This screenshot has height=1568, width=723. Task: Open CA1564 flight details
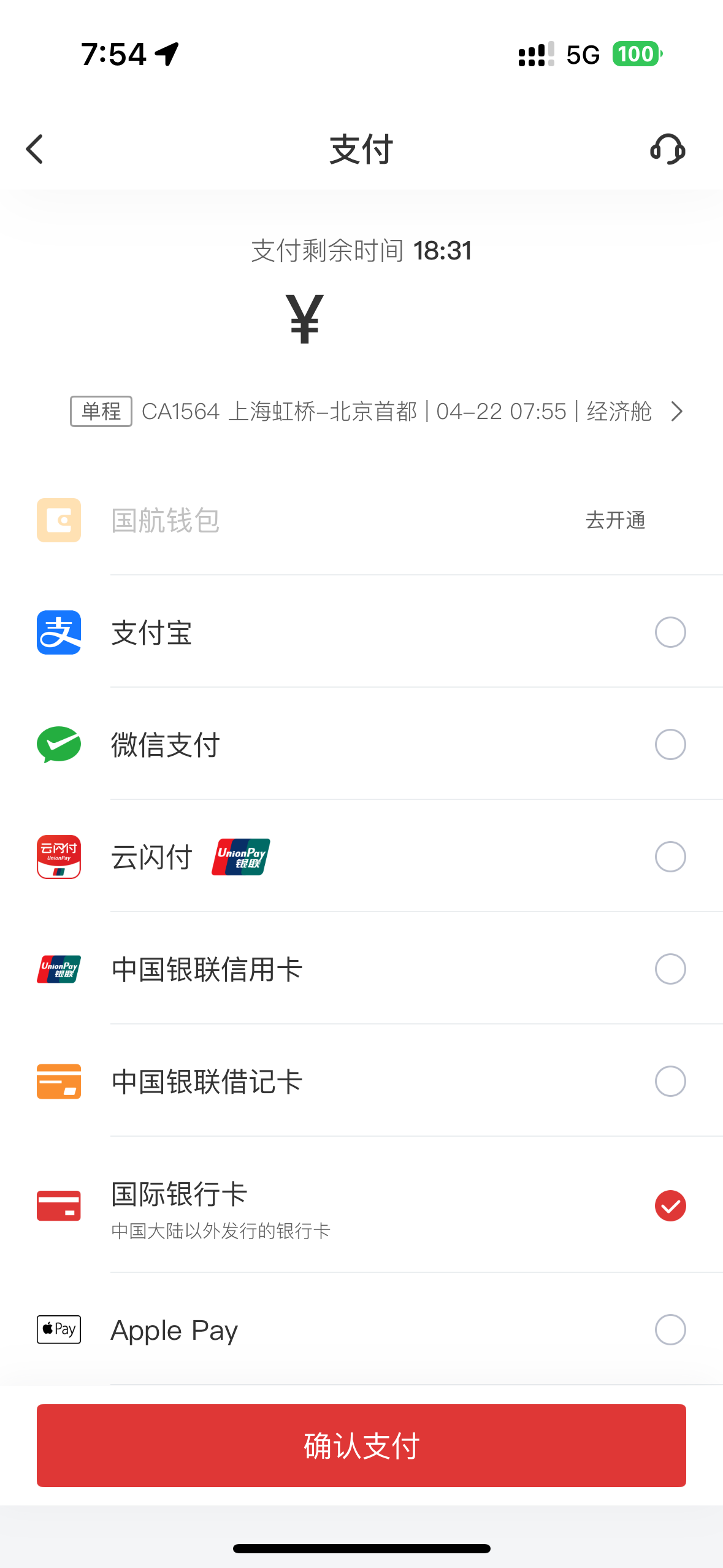click(x=377, y=412)
